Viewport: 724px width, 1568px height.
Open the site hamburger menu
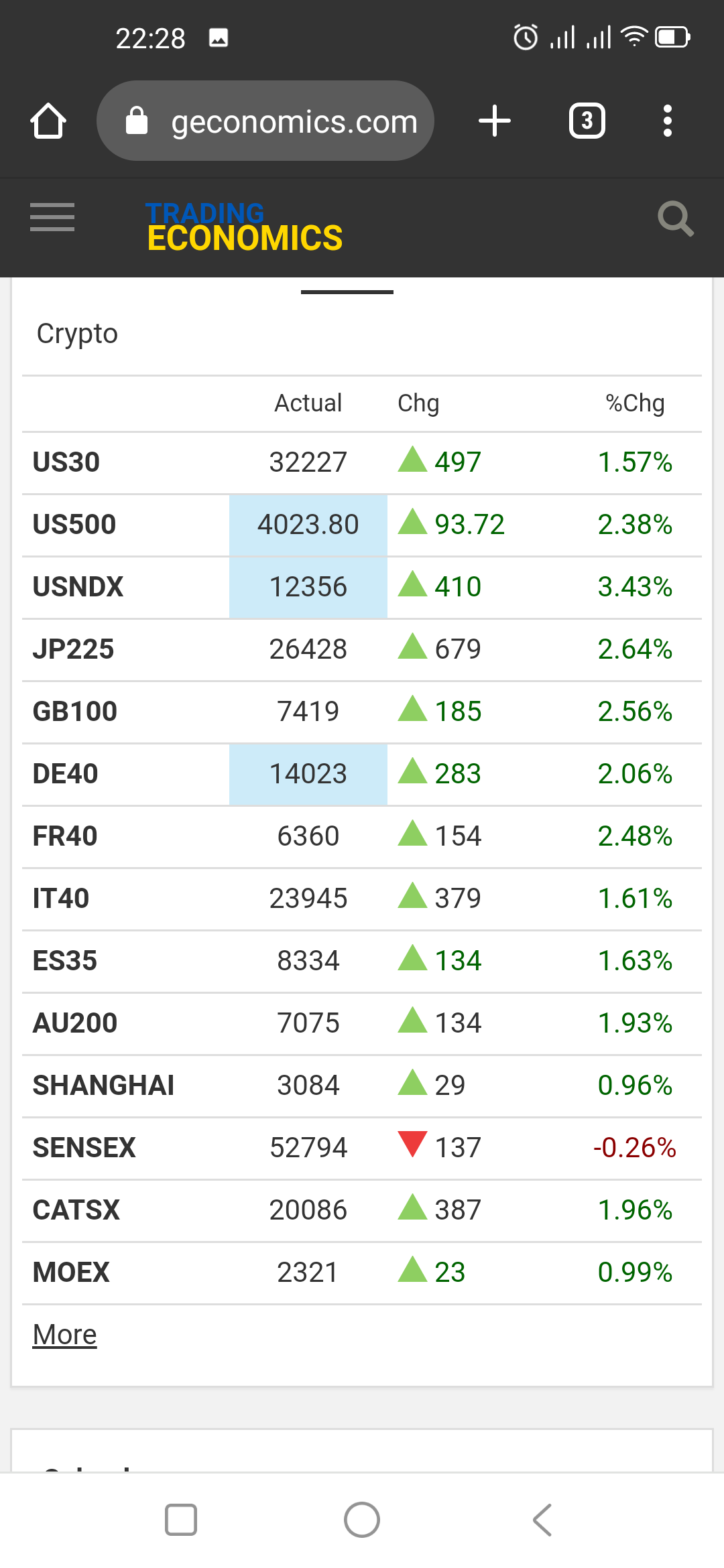[52, 217]
